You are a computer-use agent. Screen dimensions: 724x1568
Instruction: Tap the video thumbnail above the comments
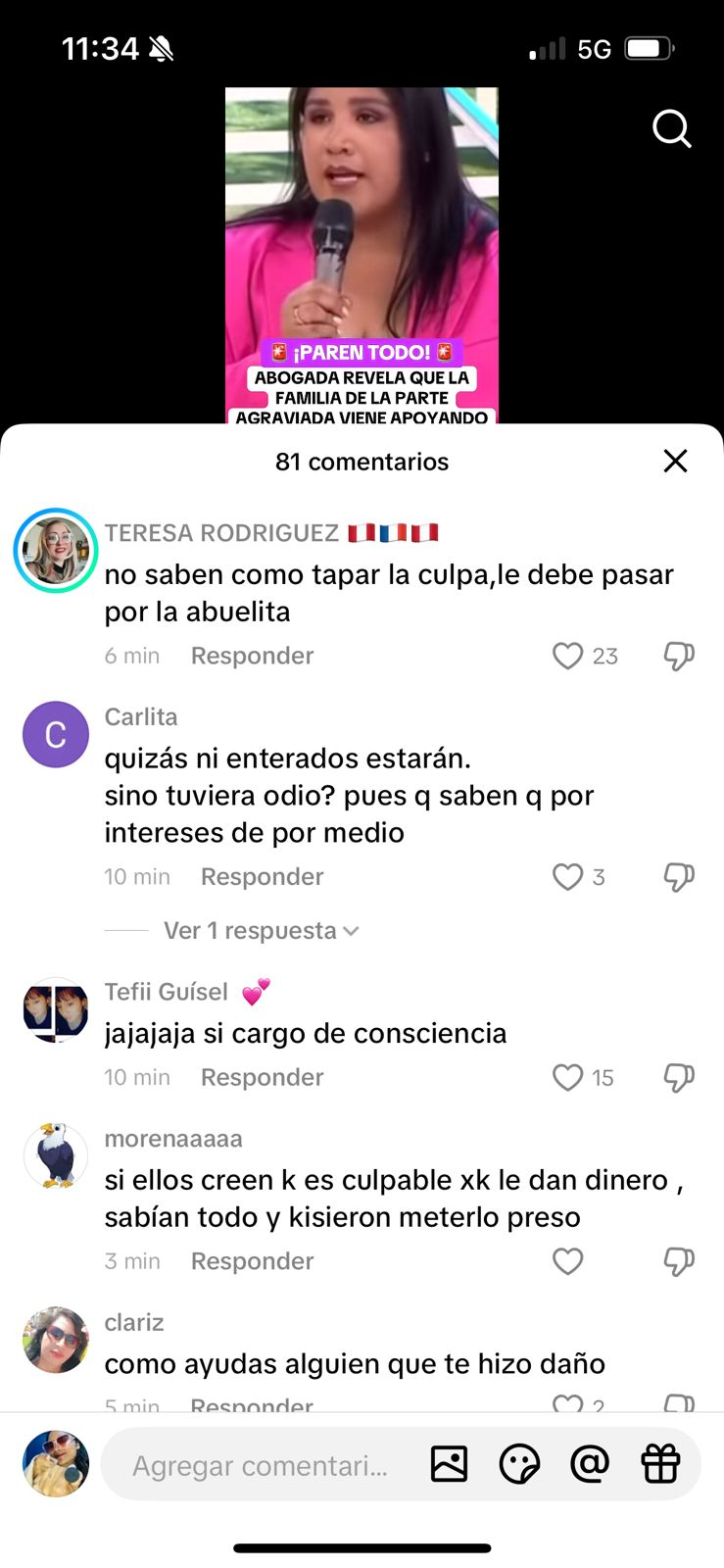362,255
